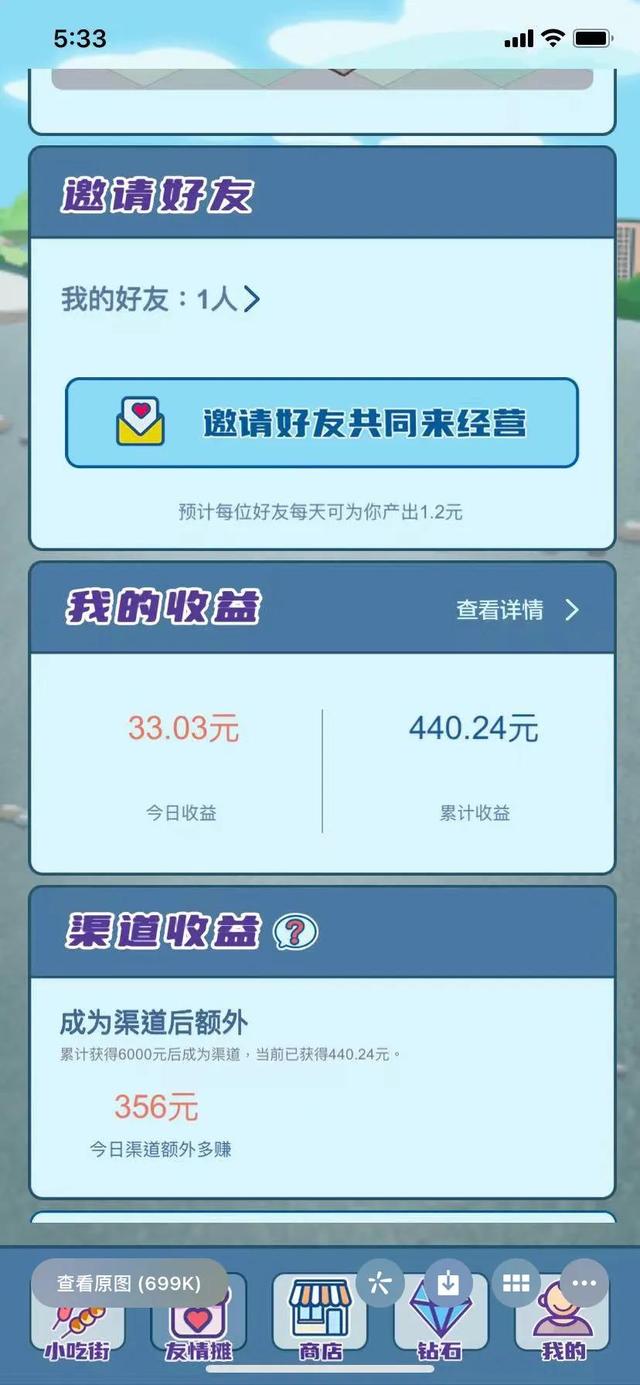Open the three-dot more options menu
The width and height of the screenshot is (640, 1385).
(x=584, y=1283)
